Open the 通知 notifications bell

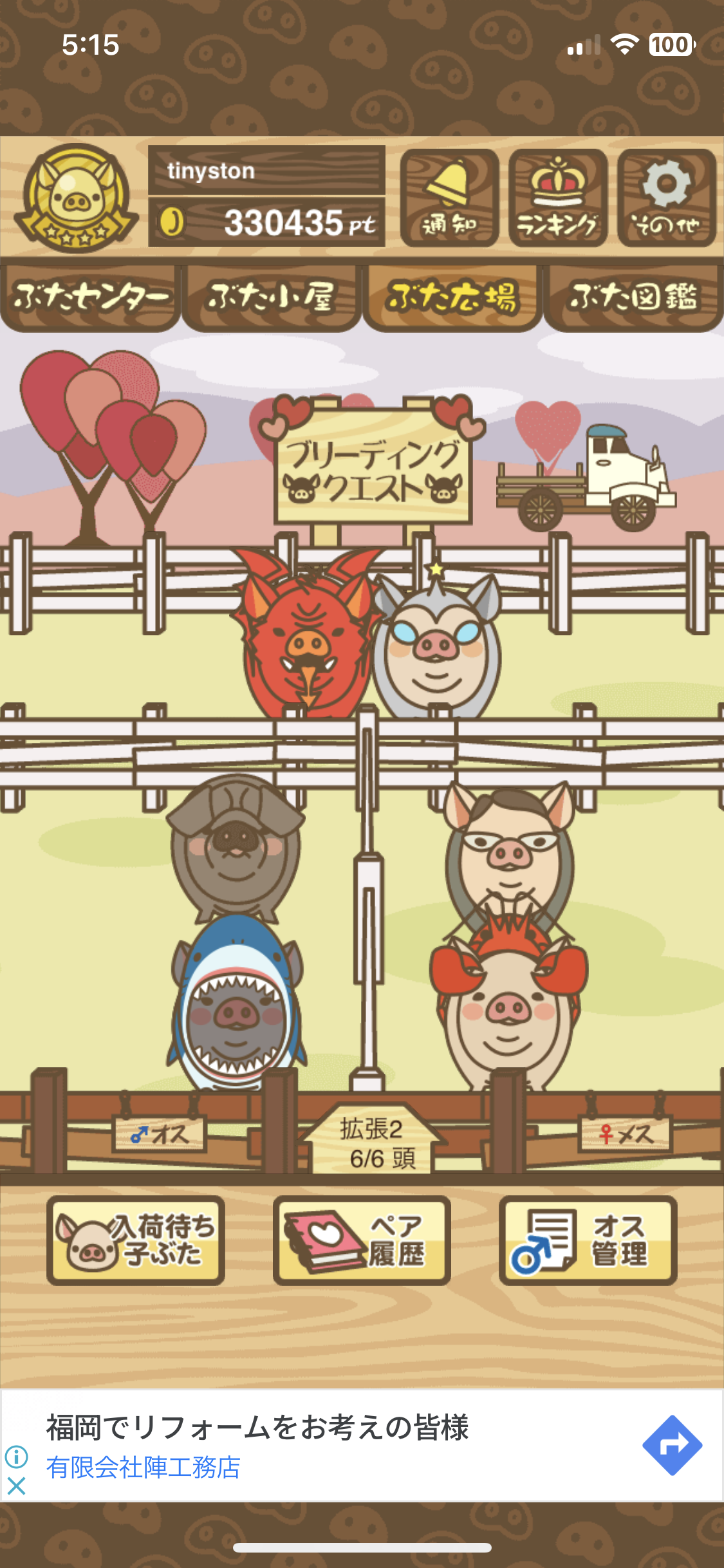[449, 198]
